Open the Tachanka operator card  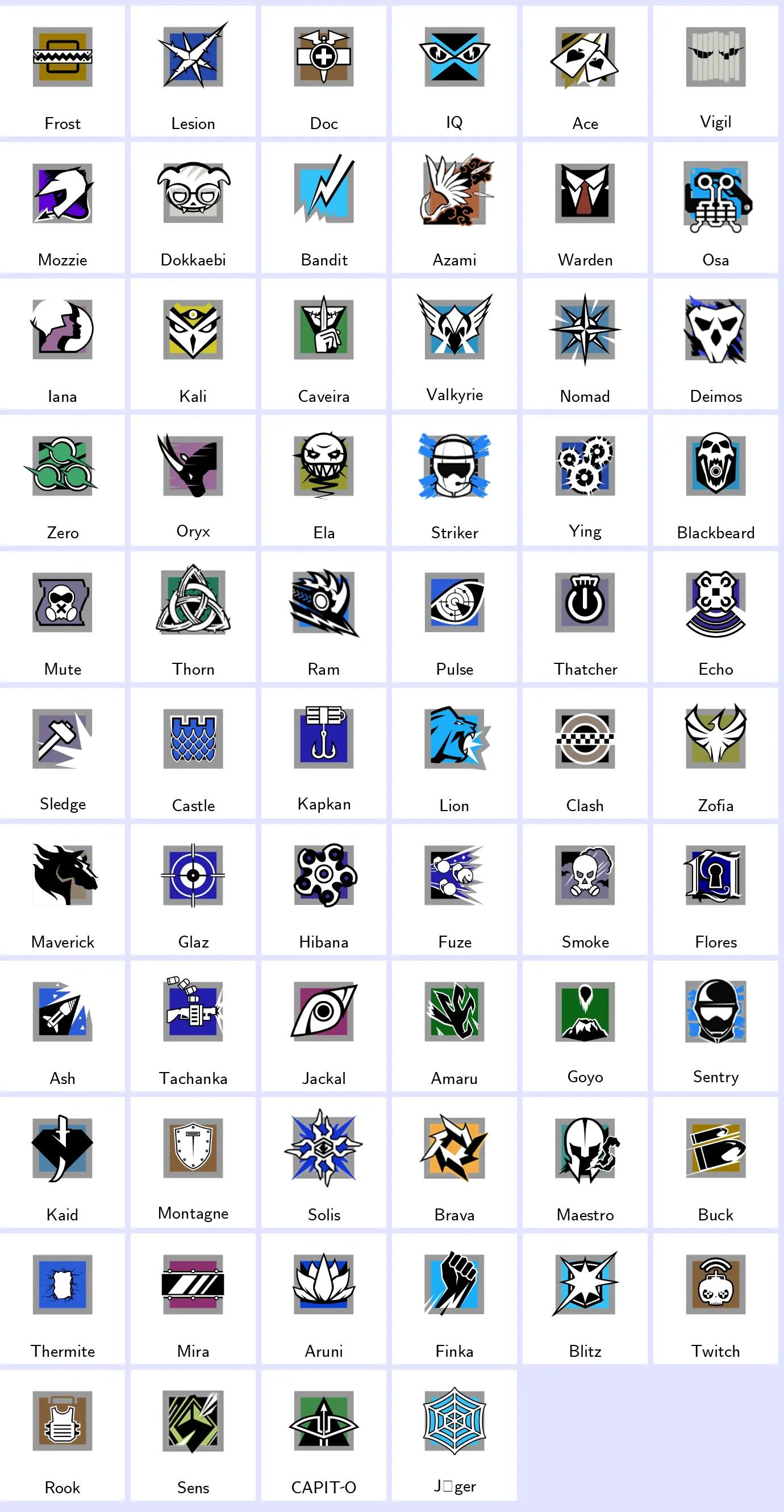pos(193,1025)
